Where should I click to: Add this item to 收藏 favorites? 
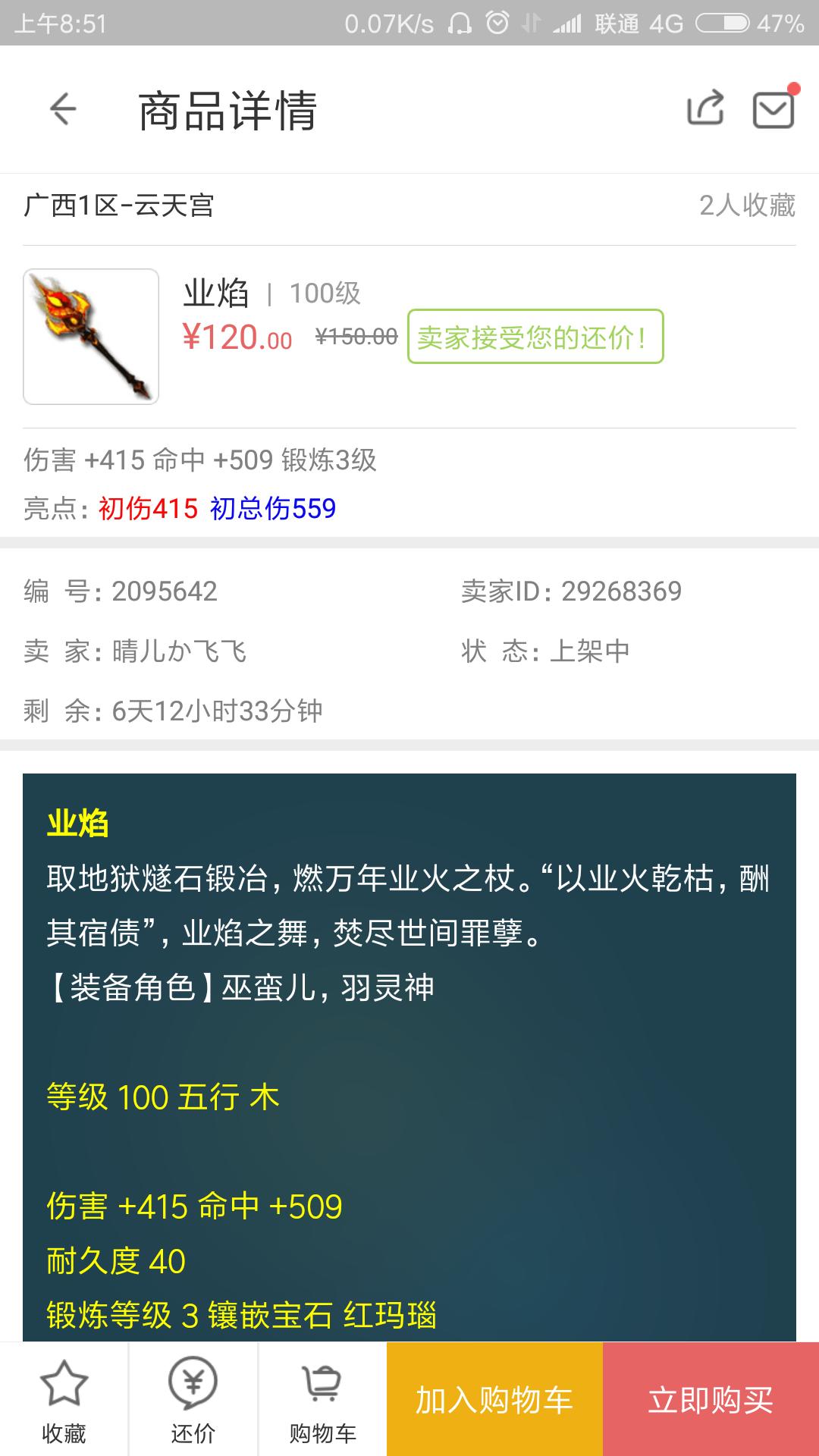(x=64, y=1400)
